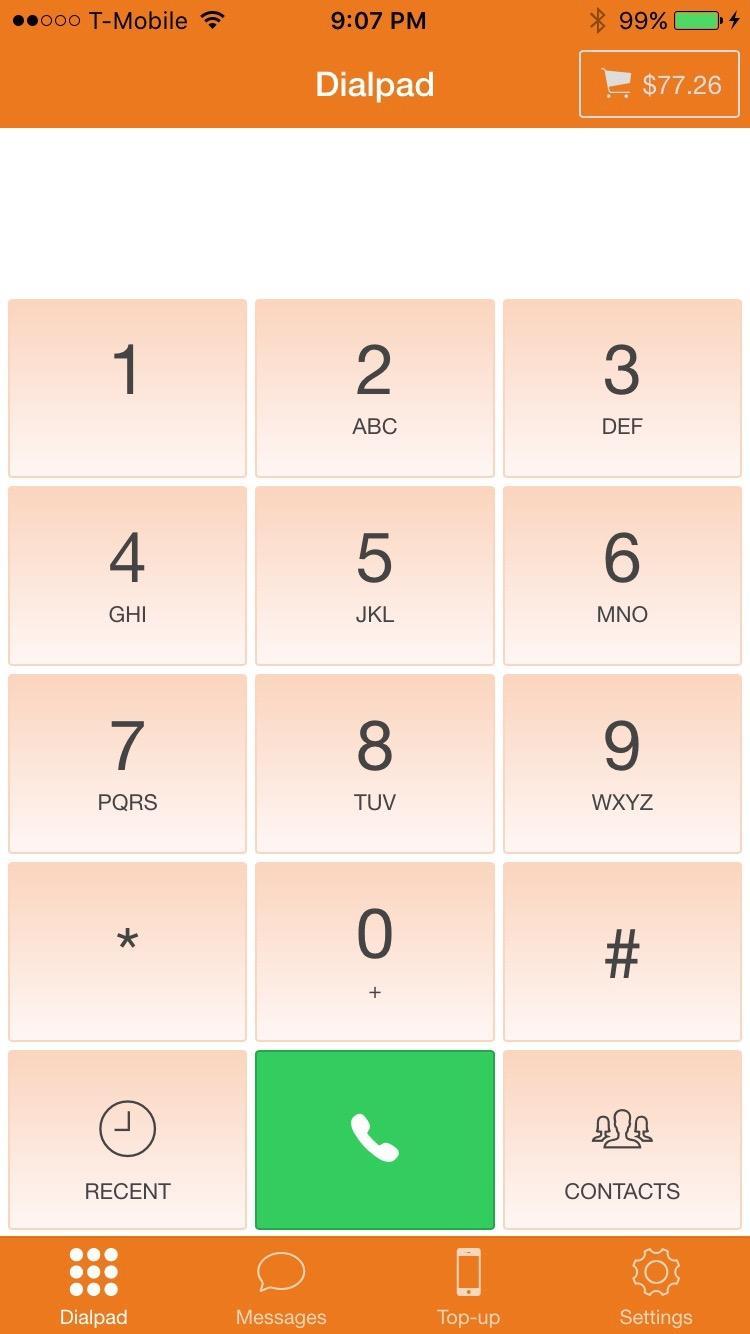This screenshot has width=750, height=1334.
Task: Enter the 9 WXYZ key
Action: point(622,764)
